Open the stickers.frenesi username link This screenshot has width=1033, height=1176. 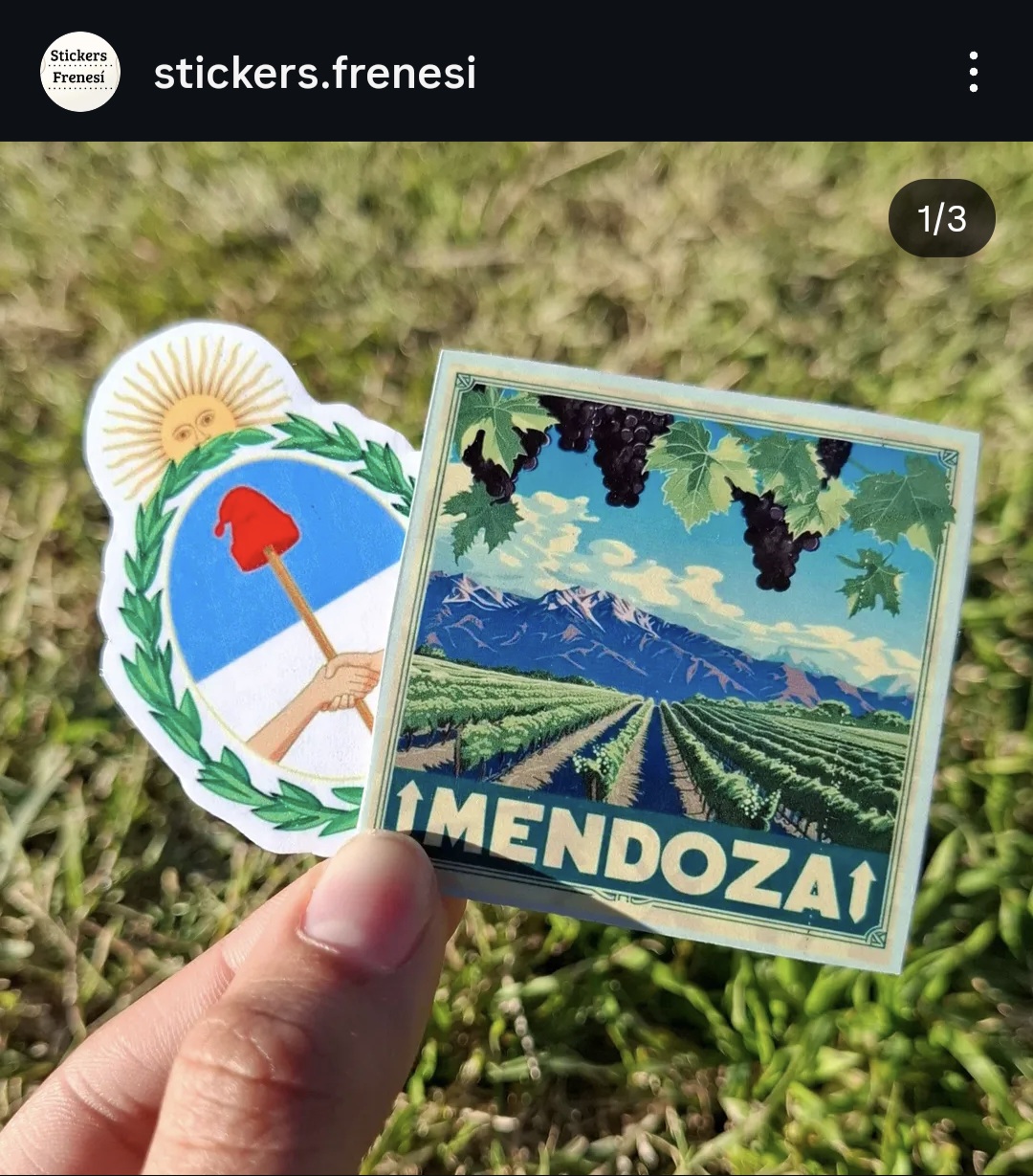315,73
